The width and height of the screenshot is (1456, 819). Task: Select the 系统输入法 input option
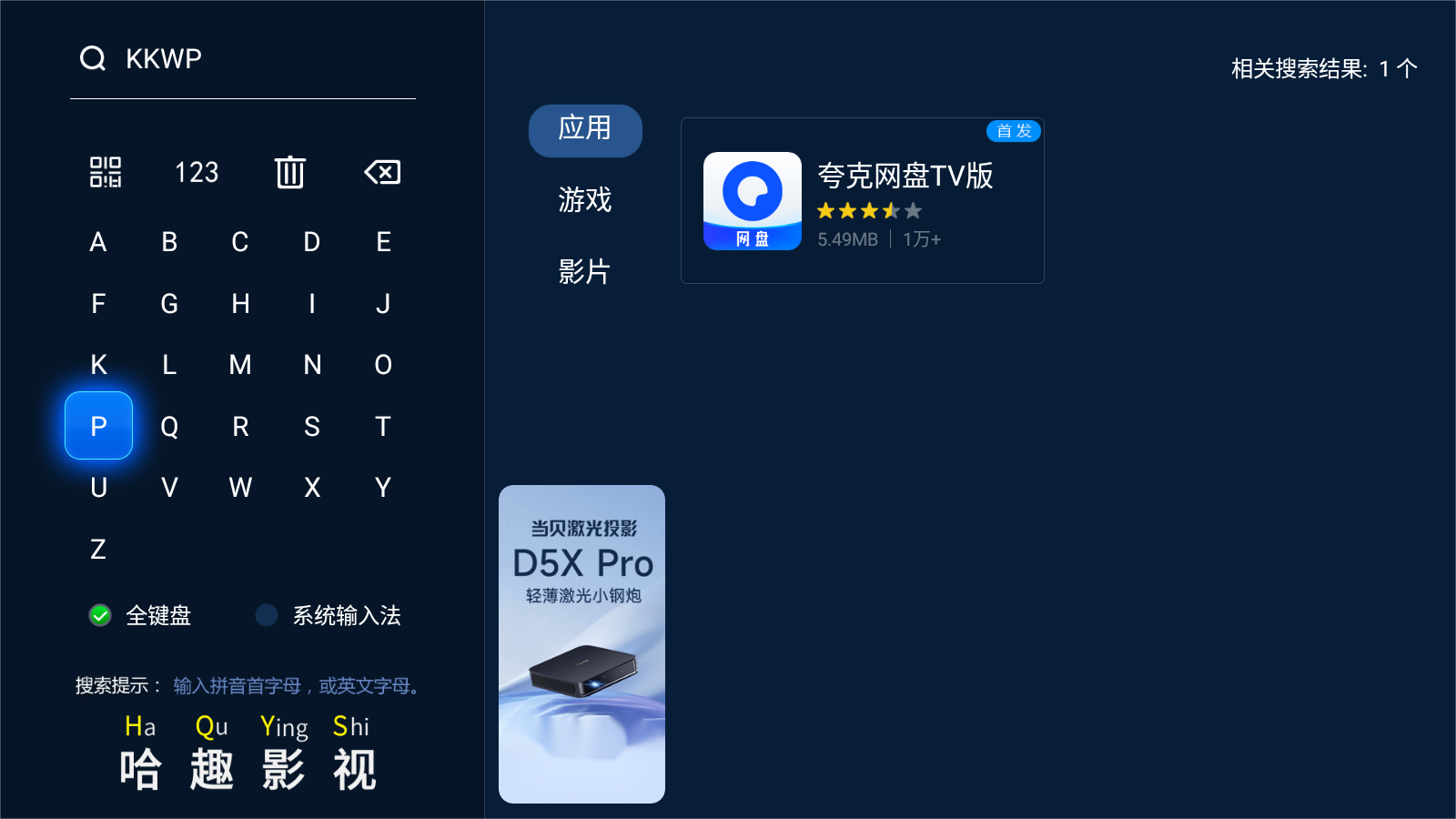(329, 616)
